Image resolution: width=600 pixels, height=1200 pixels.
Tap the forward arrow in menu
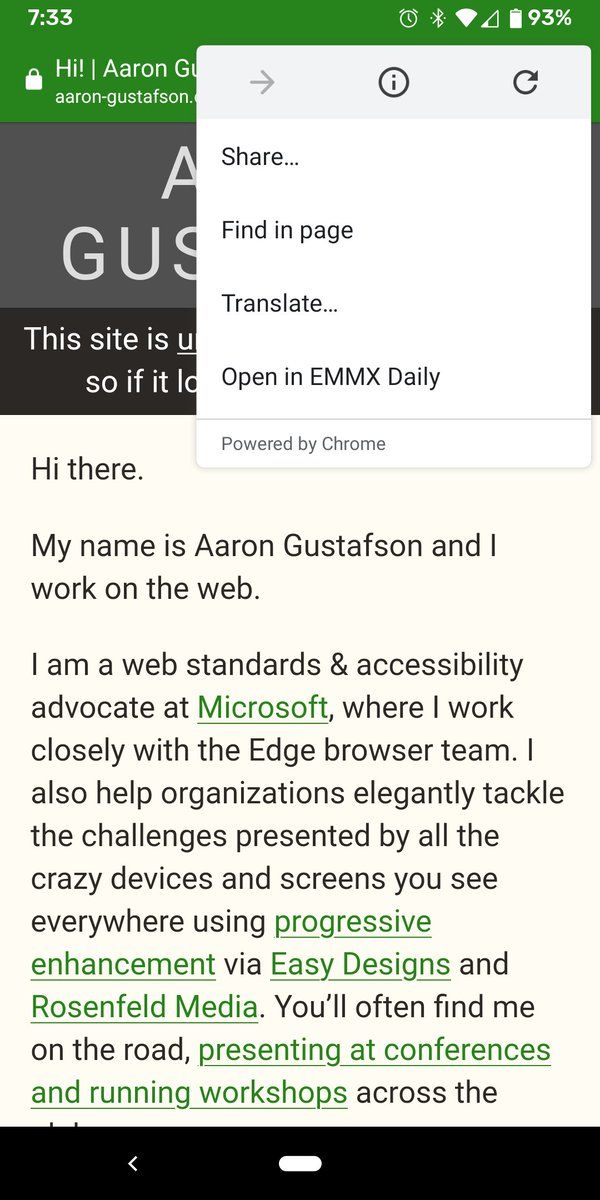[262, 83]
